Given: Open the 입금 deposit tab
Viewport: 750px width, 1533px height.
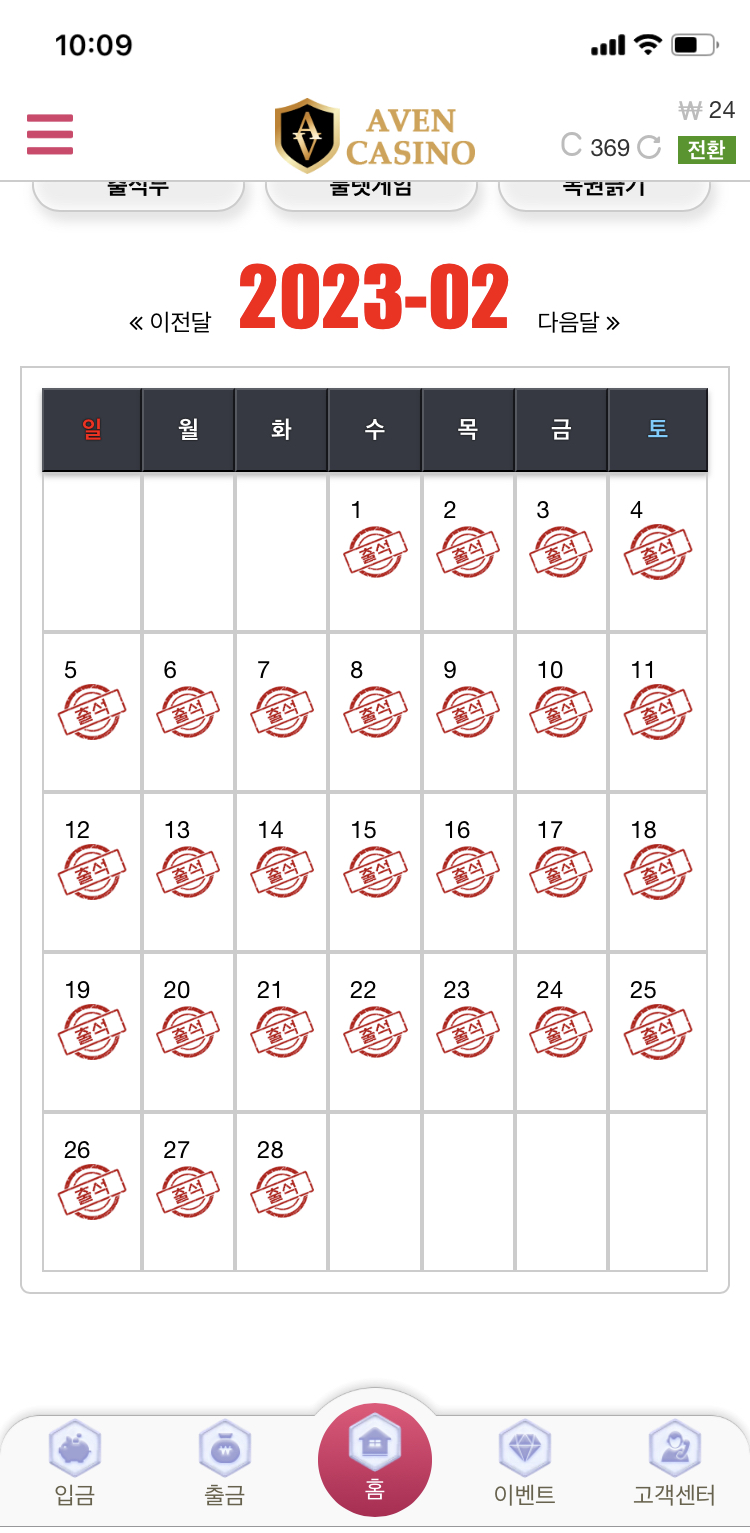Looking at the screenshot, I should coord(75,1464).
